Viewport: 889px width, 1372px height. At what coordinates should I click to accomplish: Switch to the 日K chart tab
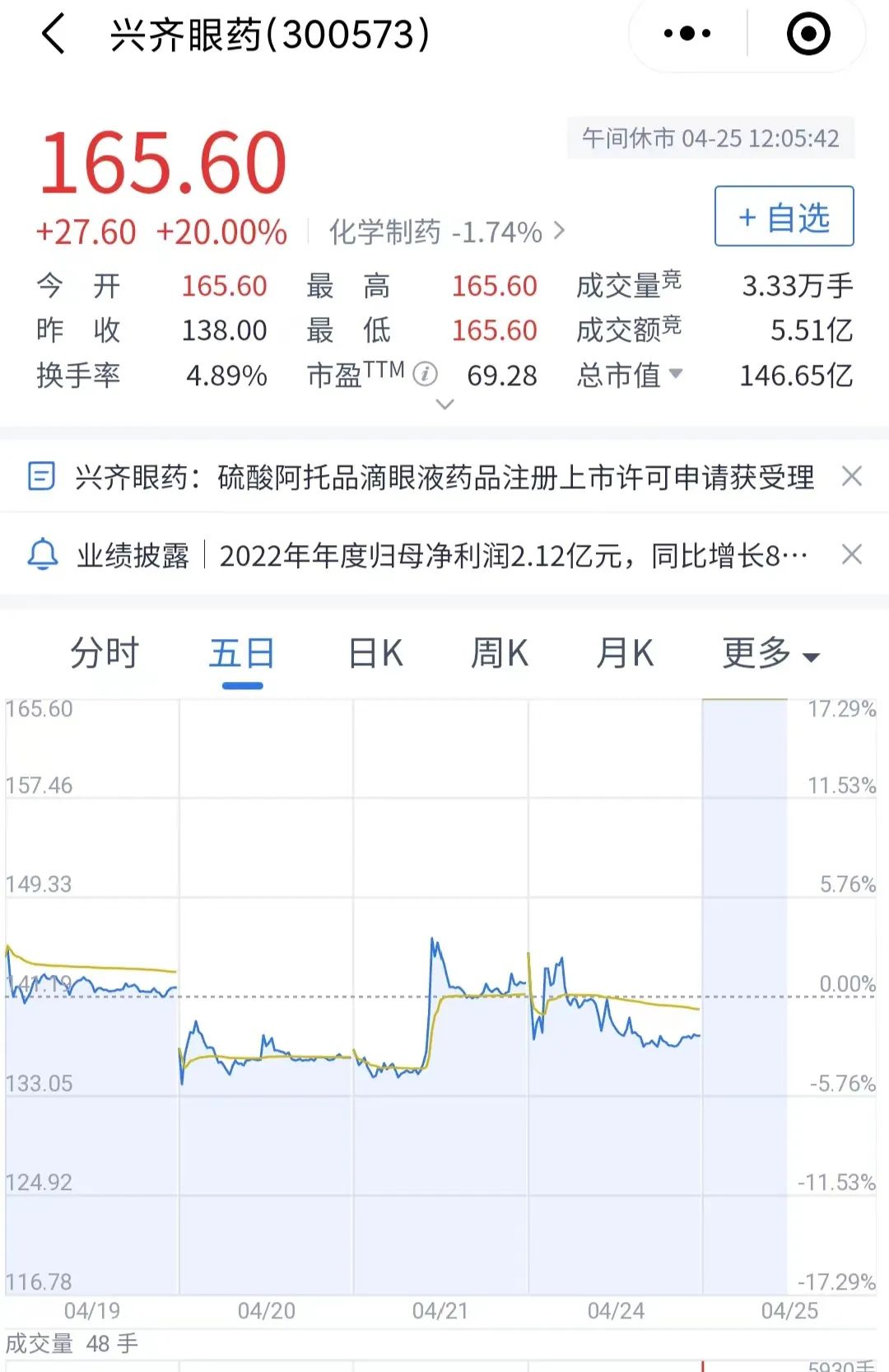click(375, 654)
